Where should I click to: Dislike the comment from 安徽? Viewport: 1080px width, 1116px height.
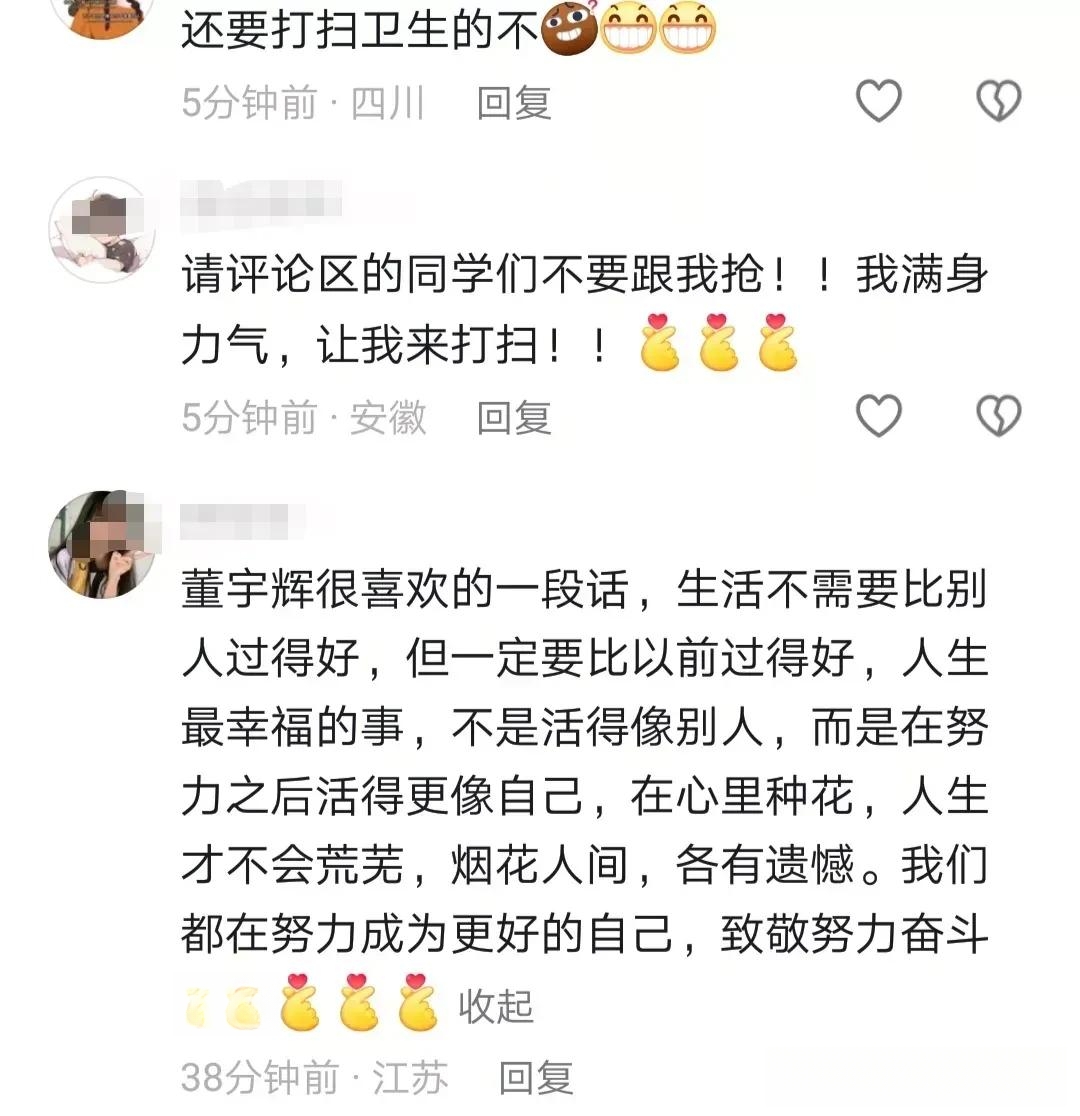click(998, 416)
